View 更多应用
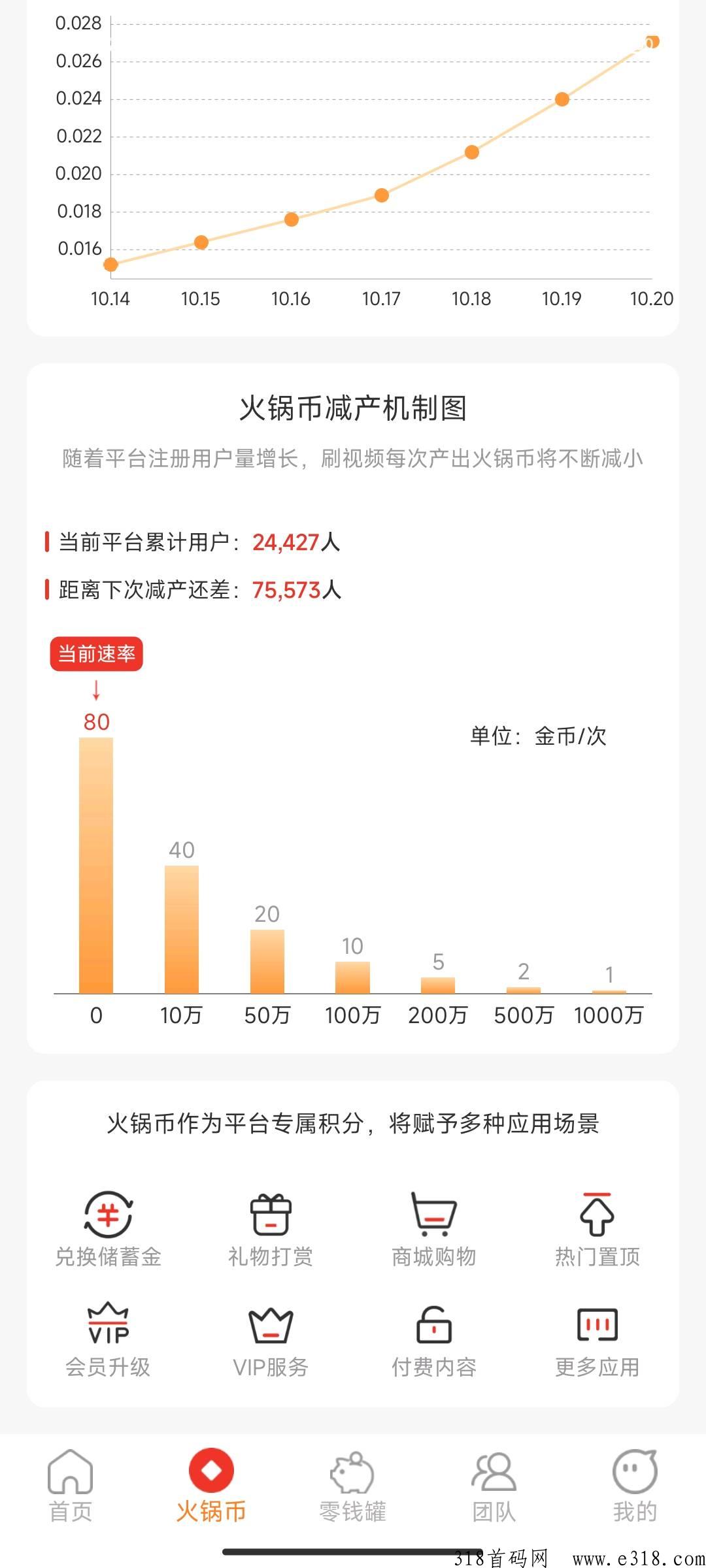The height and width of the screenshot is (1568, 706). coord(597,1339)
